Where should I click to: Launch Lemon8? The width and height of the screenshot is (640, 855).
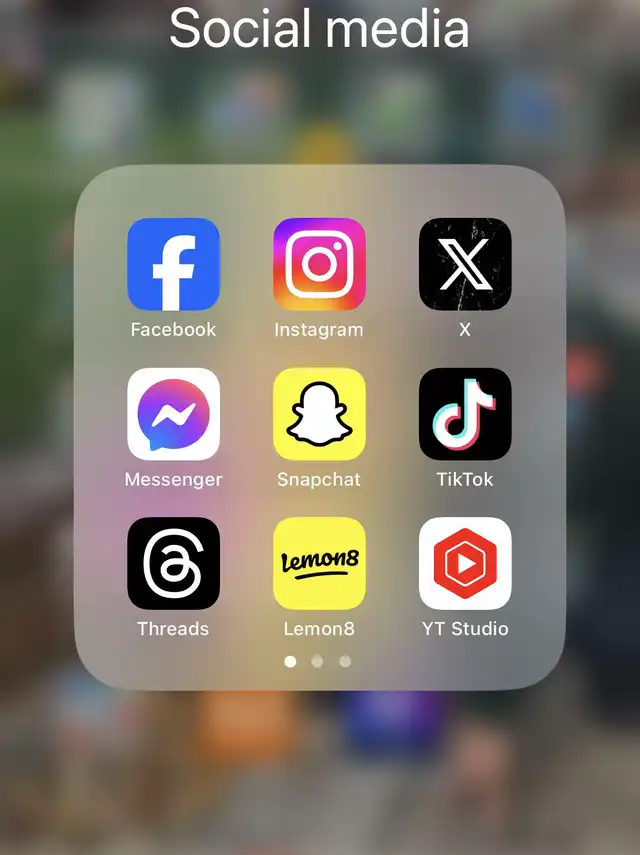click(x=319, y=563)
